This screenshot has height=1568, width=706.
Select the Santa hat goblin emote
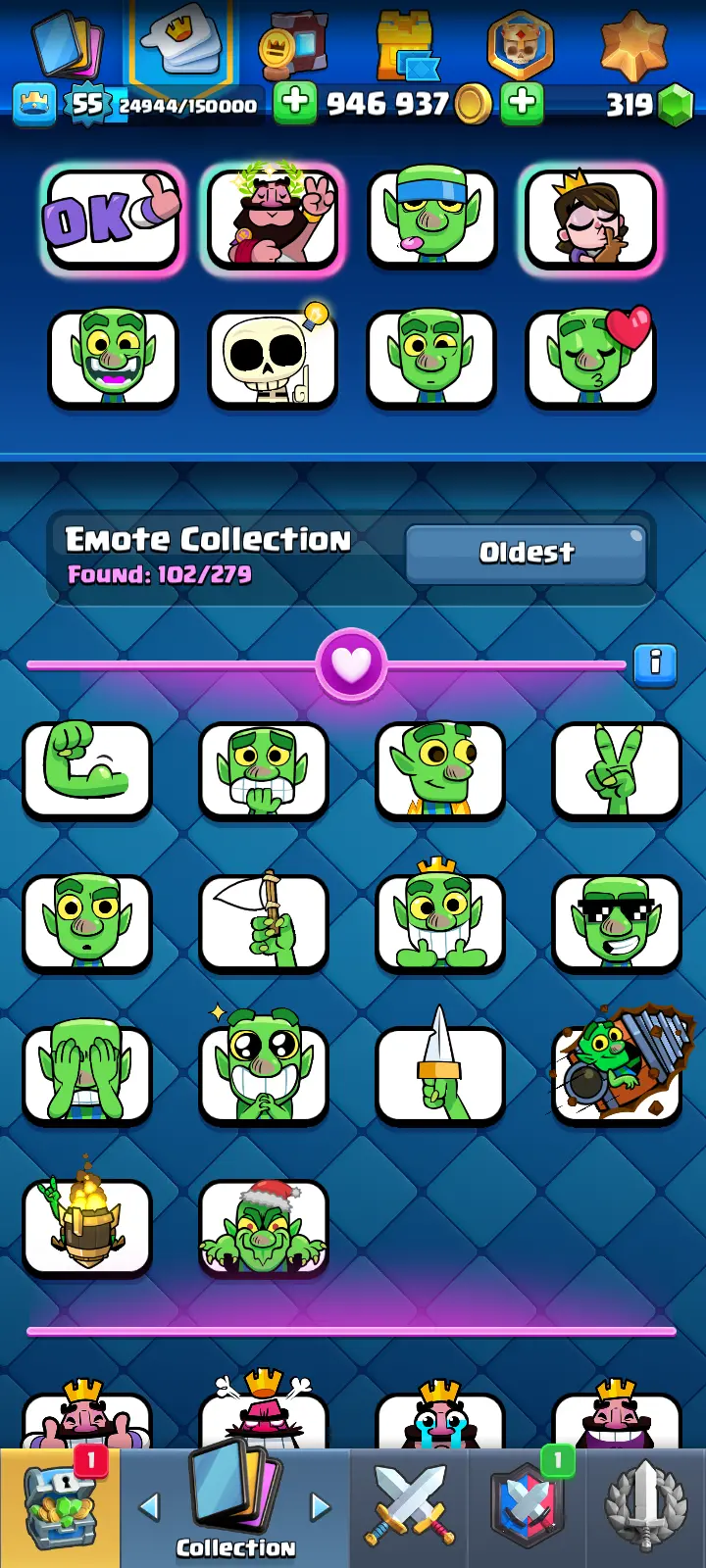click(263, 1227)
